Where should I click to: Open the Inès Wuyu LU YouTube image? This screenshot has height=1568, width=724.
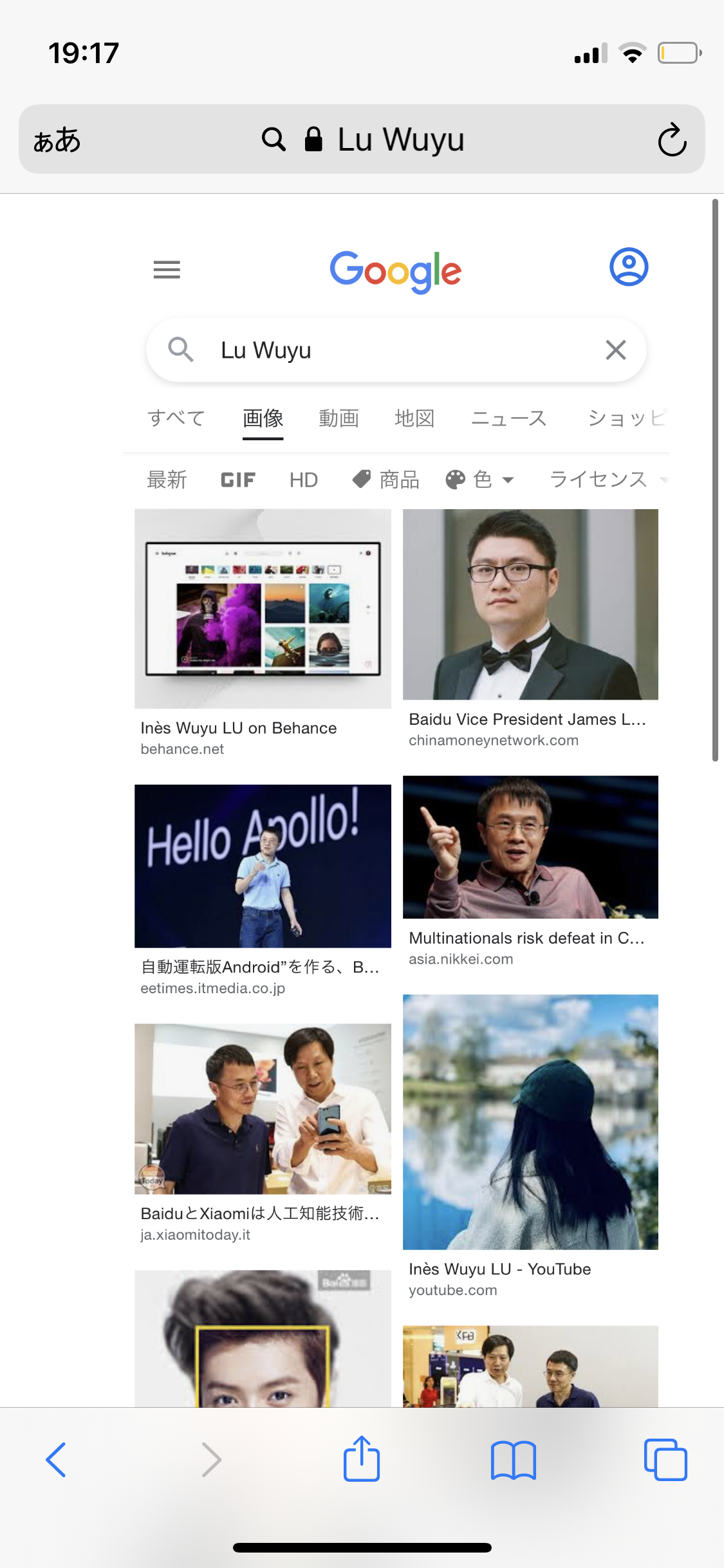tap(530, 1122)
